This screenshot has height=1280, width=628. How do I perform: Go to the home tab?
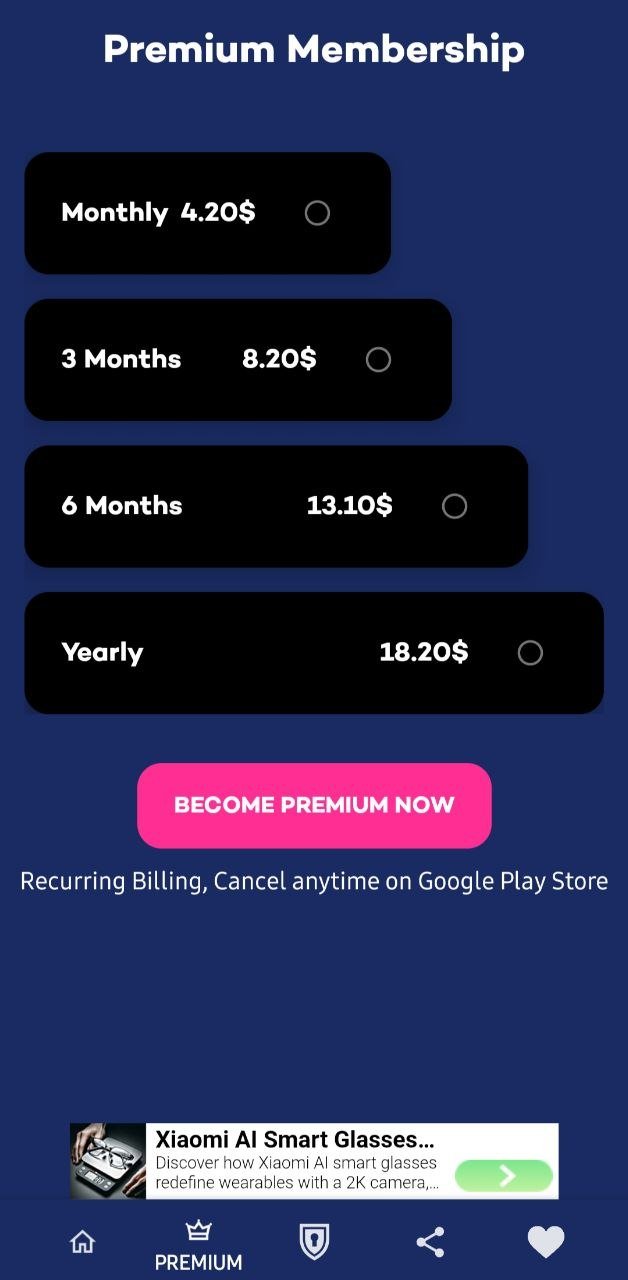(x=82, y=1242)
